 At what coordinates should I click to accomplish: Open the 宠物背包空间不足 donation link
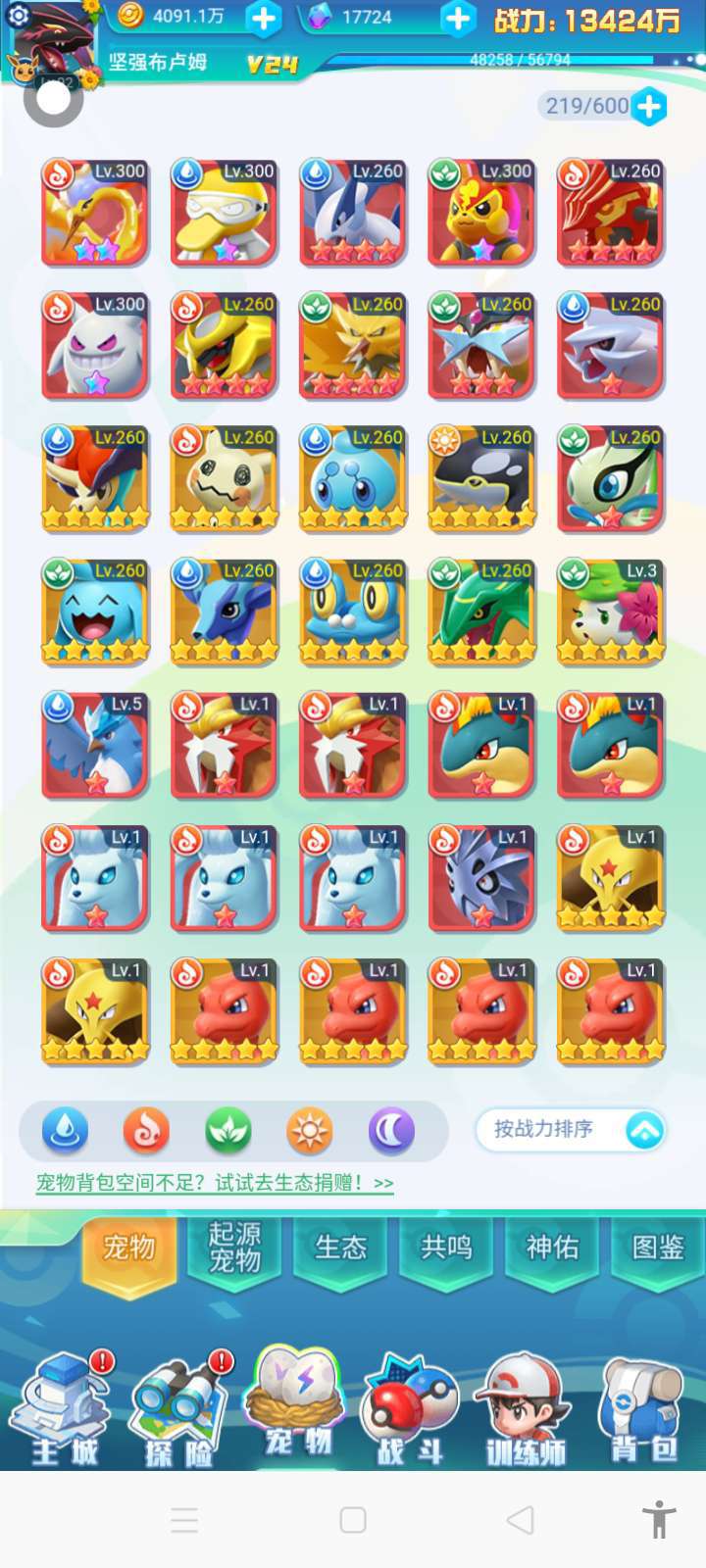pos(215,1183)
